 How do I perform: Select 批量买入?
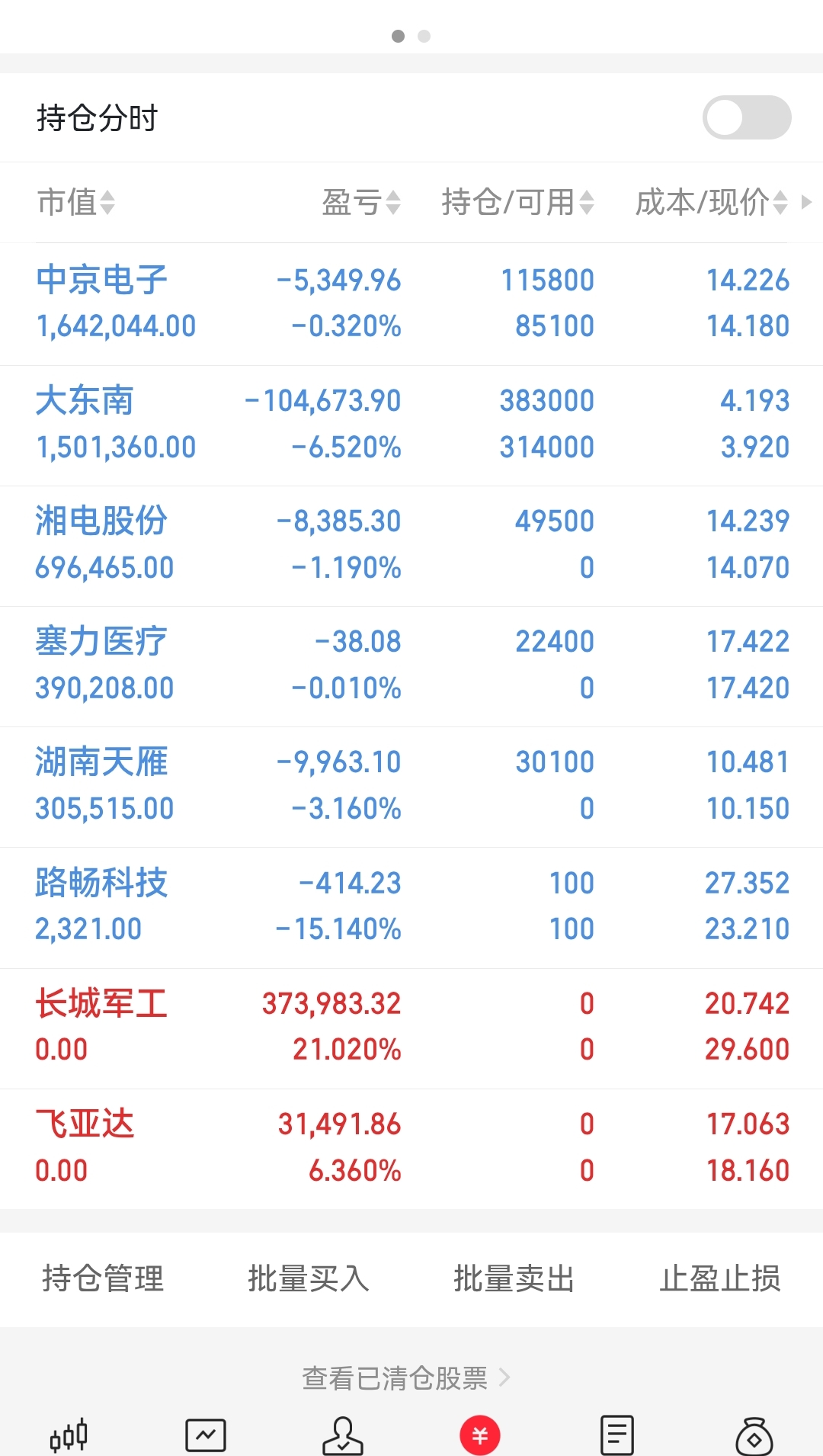tap(309, 1278)
